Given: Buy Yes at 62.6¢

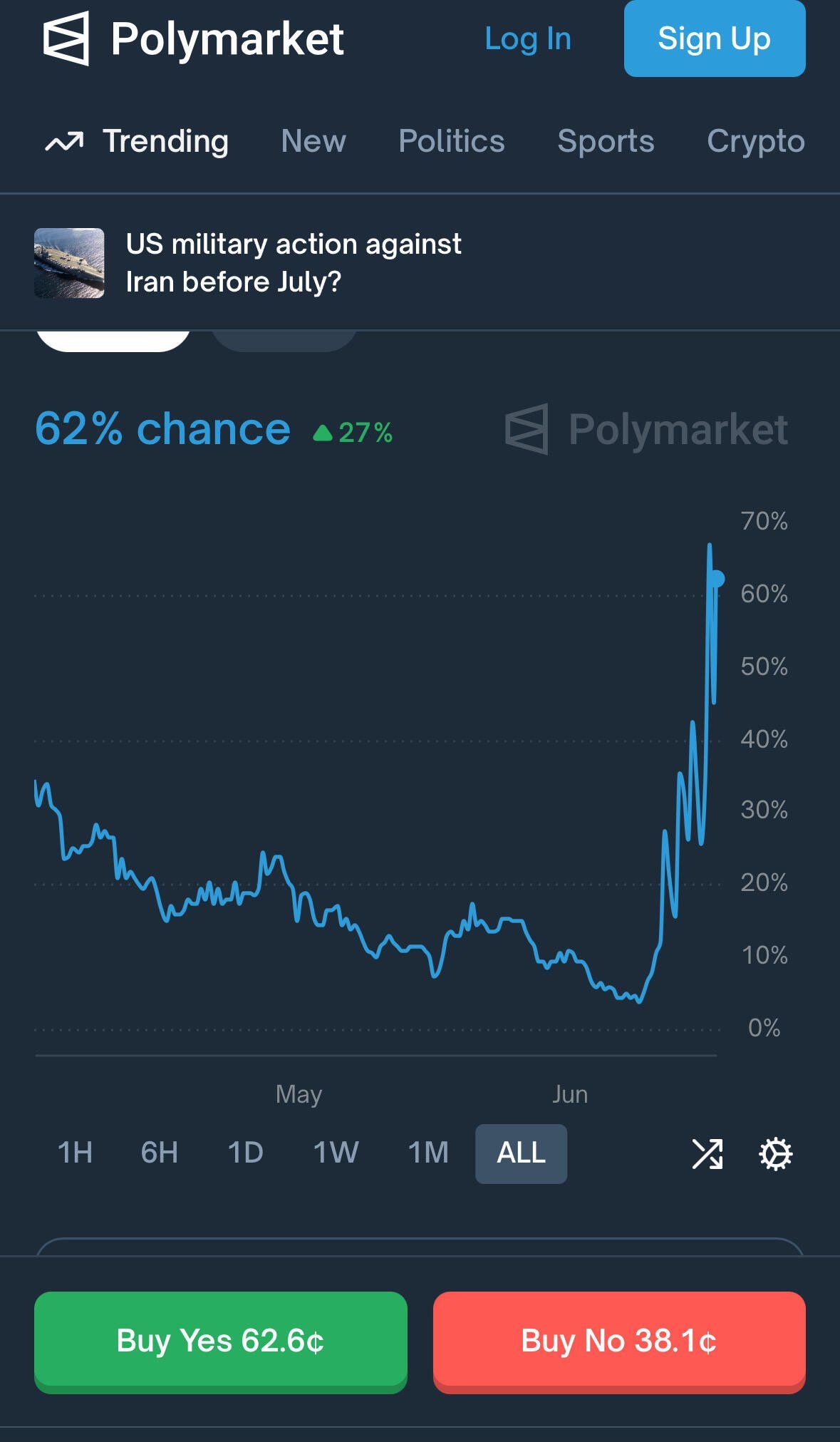Looking at the screenshot, I should 221,1341.
